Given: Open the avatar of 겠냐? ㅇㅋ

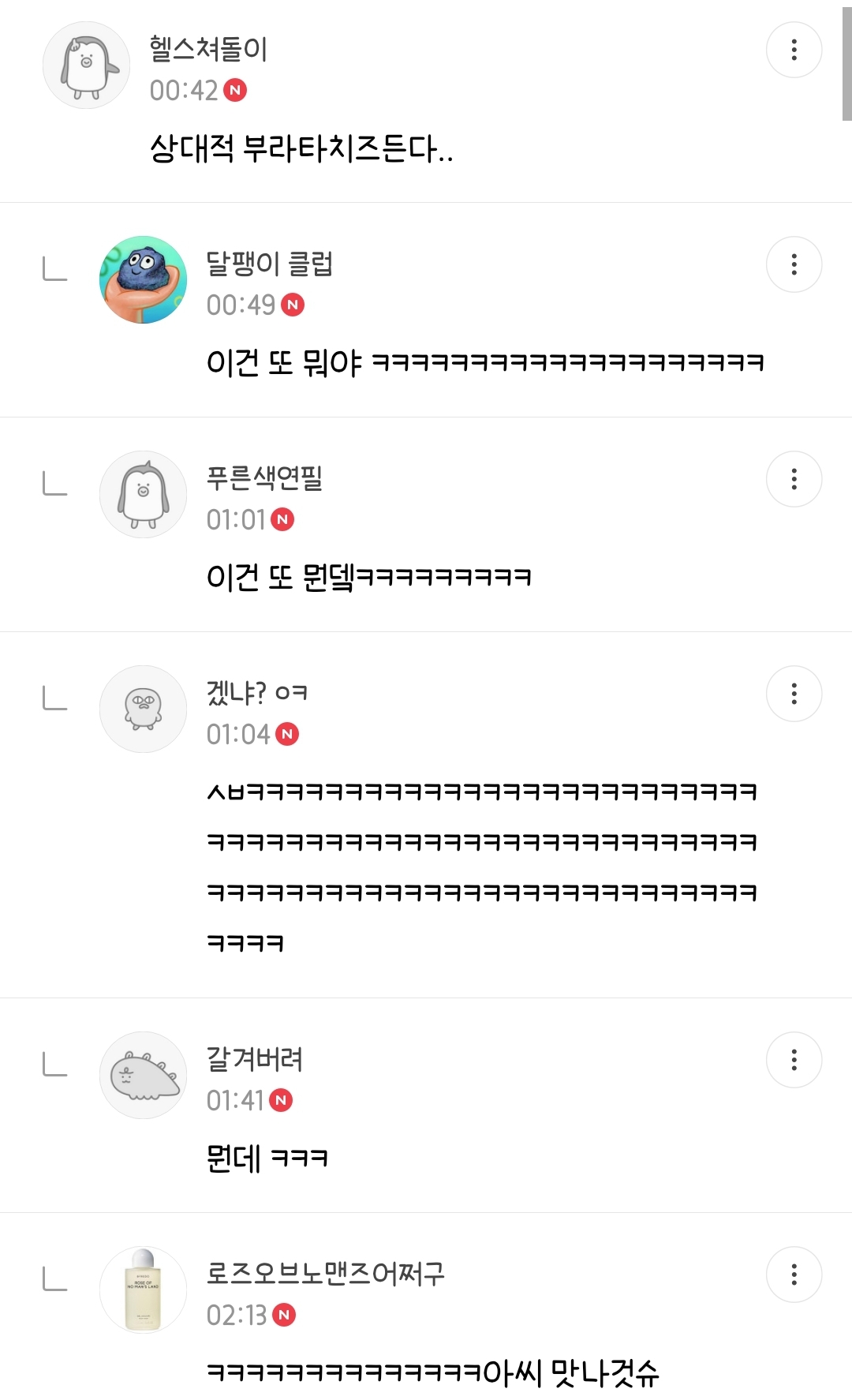Looking at the screenshot, I should [x=143, y=709].
